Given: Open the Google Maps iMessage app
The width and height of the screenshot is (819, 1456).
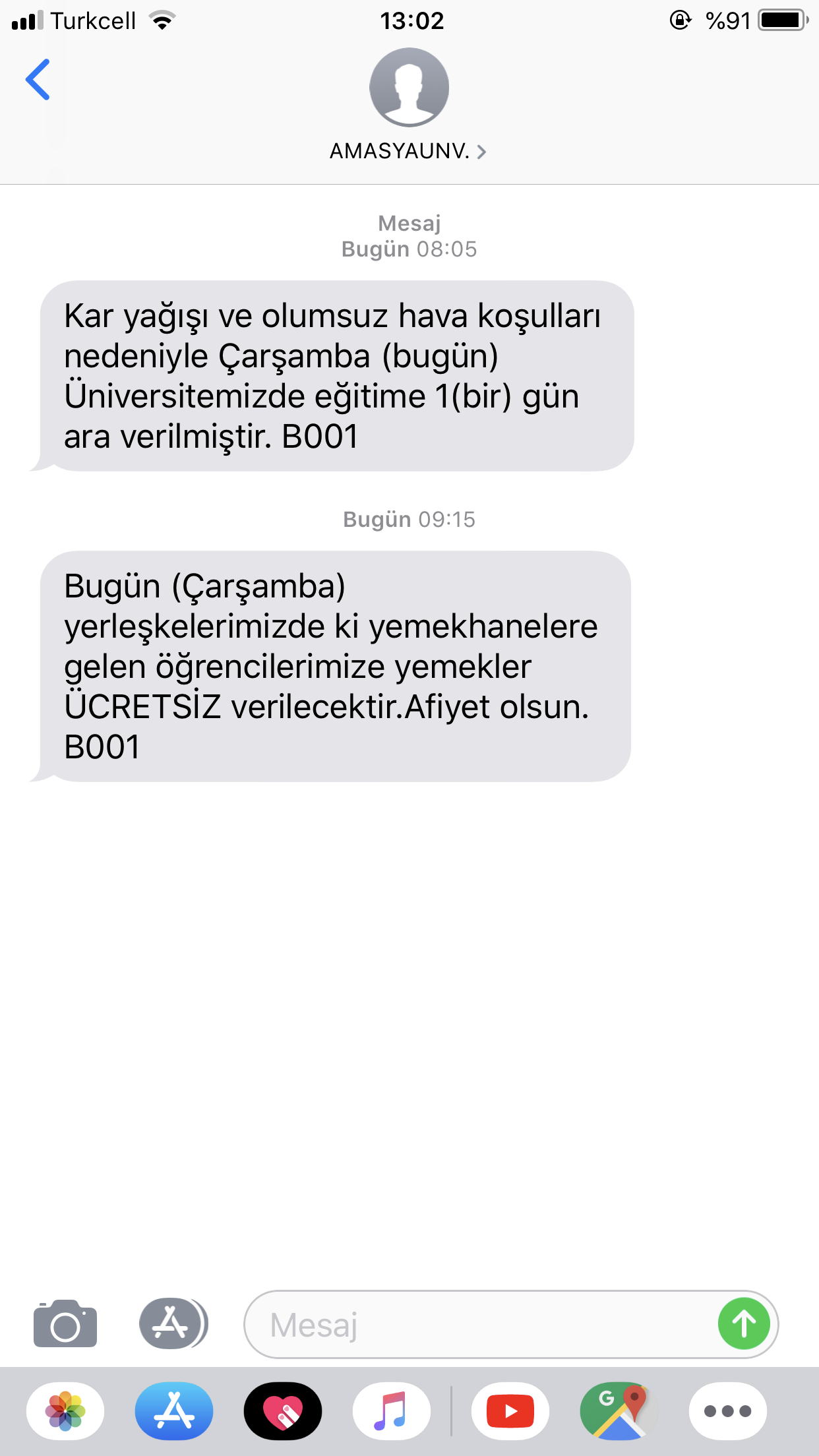Looking at the screenshot, I should point(619,1411).
